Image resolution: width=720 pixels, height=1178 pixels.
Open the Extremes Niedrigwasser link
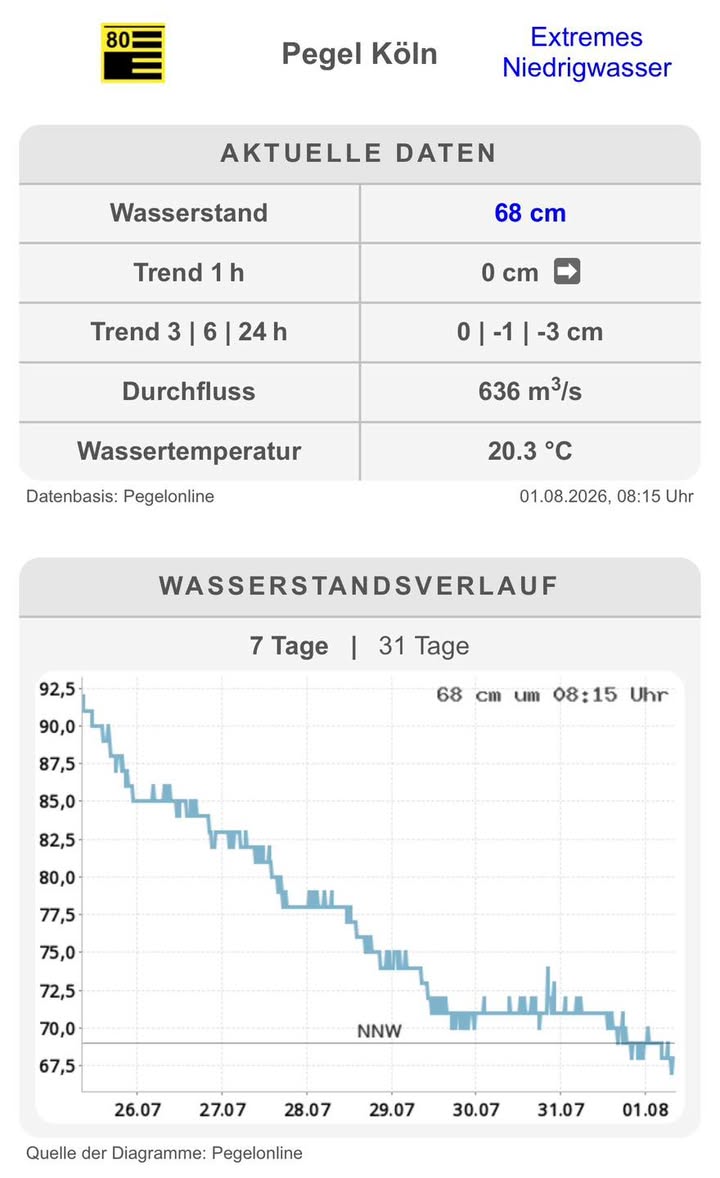(x=586, y=52)
